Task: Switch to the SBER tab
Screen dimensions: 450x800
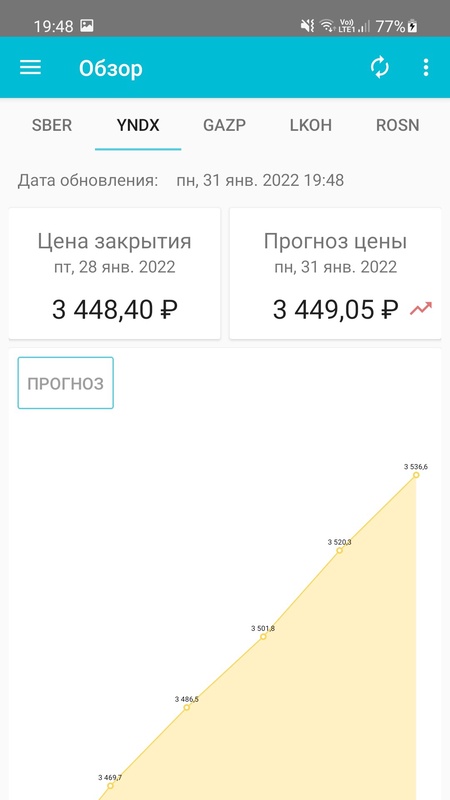Action: (x=52, y=125)
